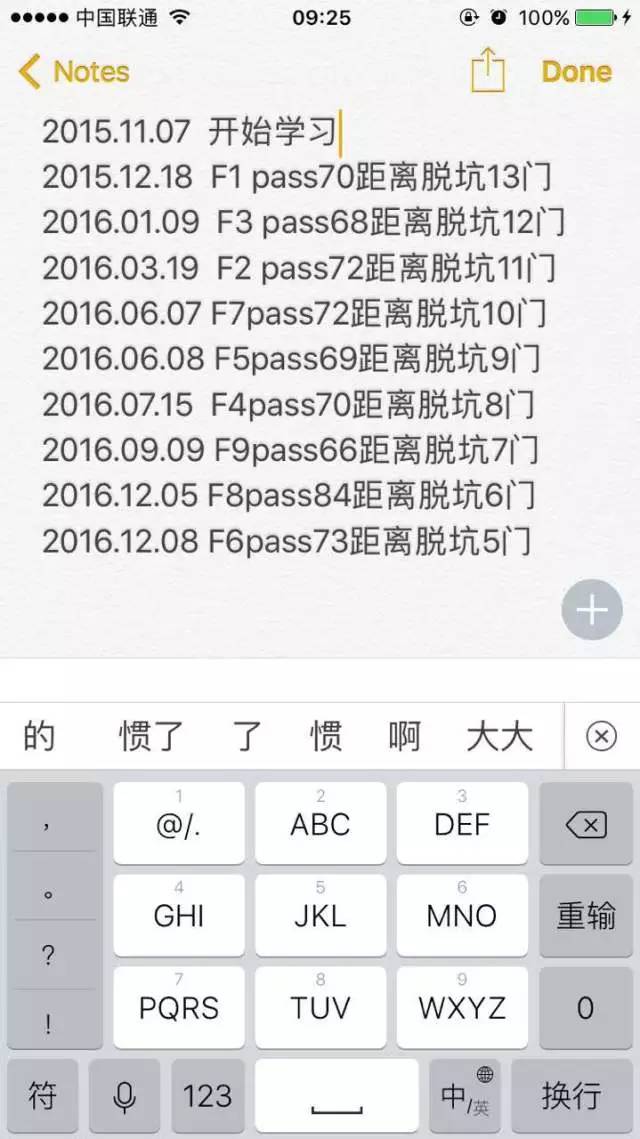This screenshot has width=640, height=1139.
Task: Switch language with the 中/英 key
Action: coord(466,1096)
